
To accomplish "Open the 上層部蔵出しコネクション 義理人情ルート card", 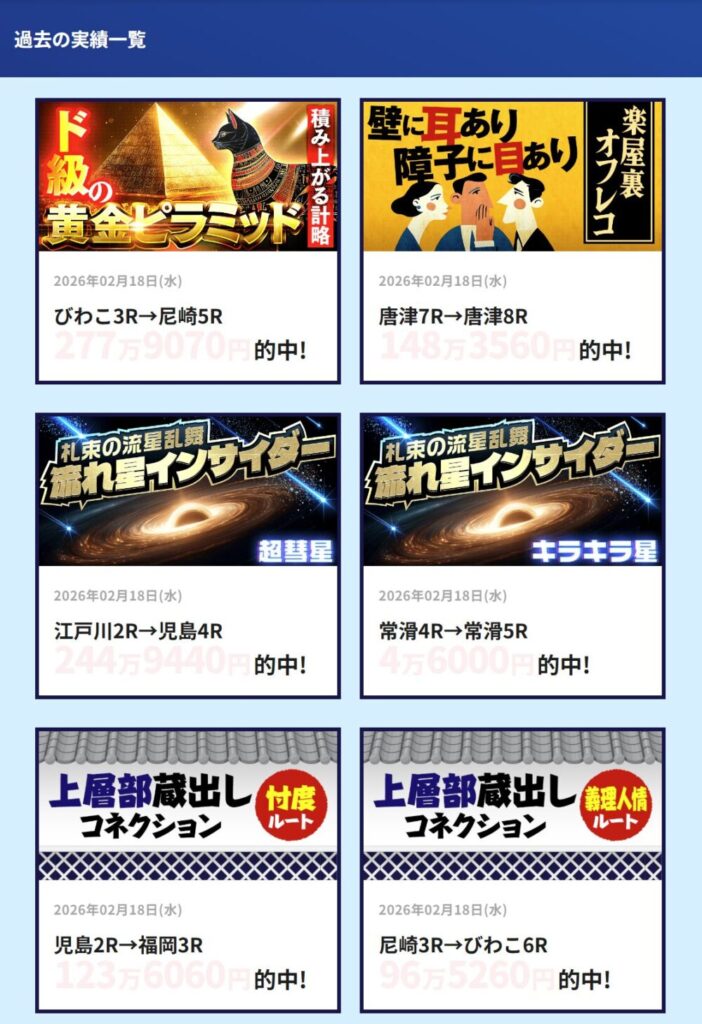I will (513, 871).
